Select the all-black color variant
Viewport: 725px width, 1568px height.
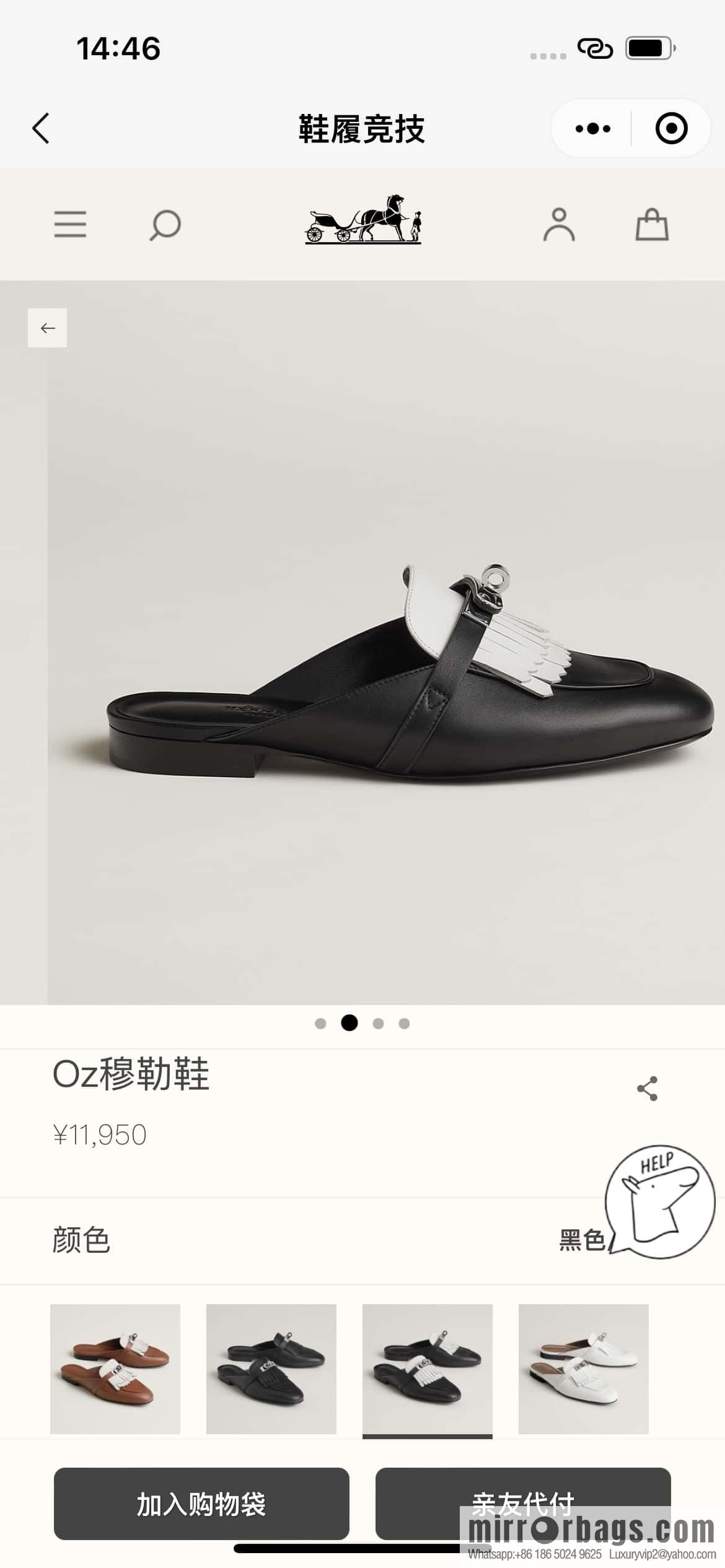pos(271,1369)
